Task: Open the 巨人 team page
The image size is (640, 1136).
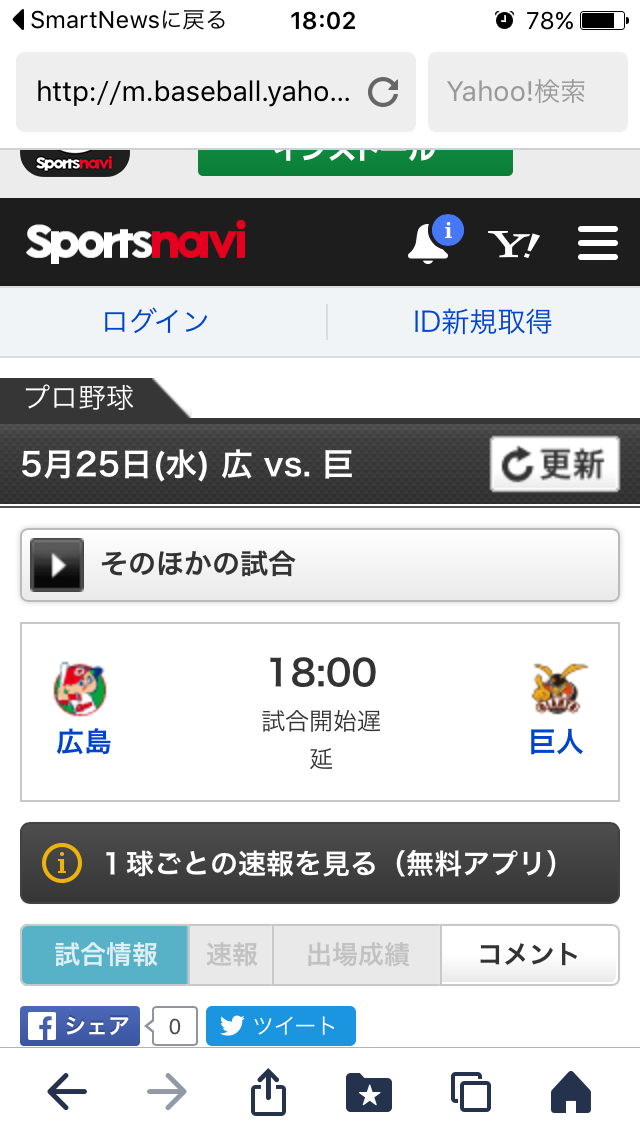Action: point(556,742)
